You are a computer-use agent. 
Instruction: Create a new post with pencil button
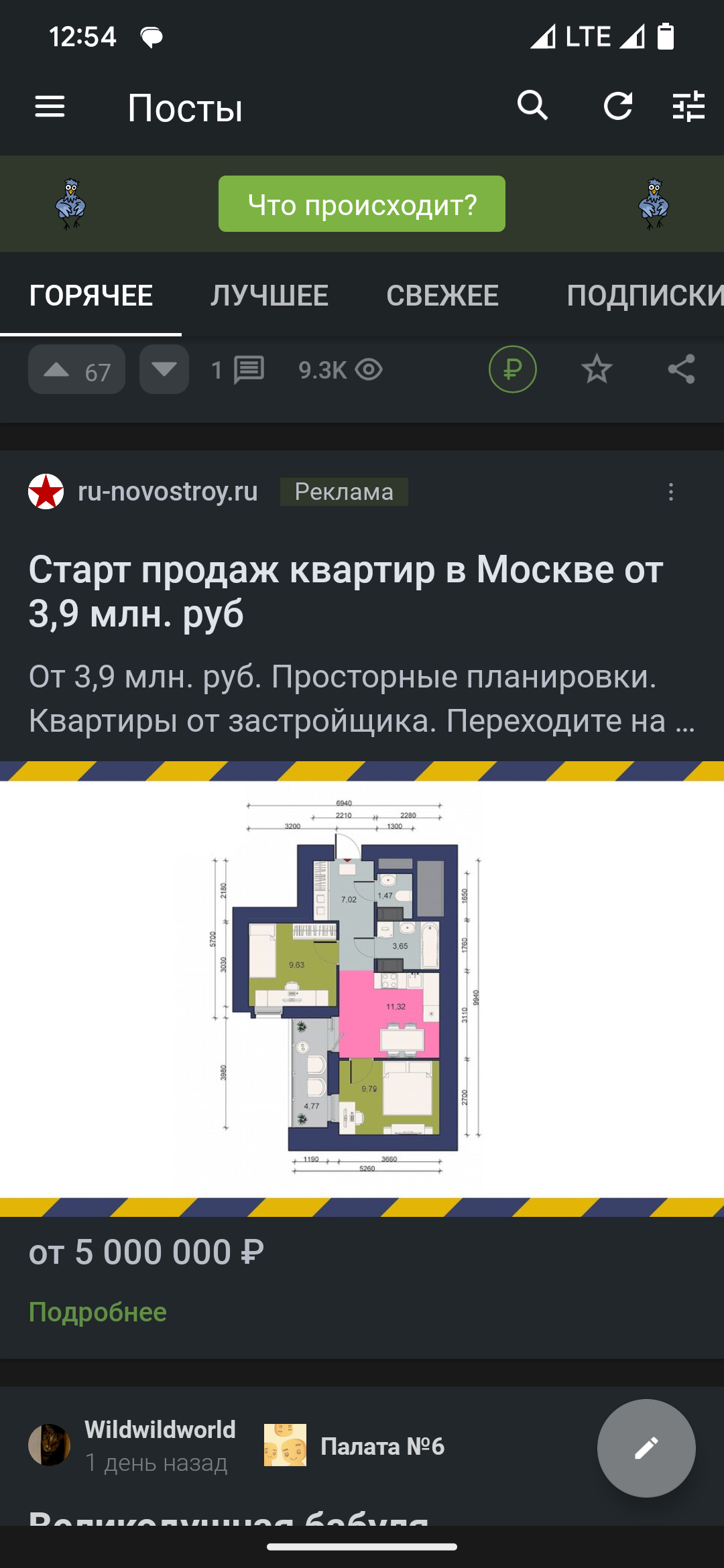coord(646,1448)
